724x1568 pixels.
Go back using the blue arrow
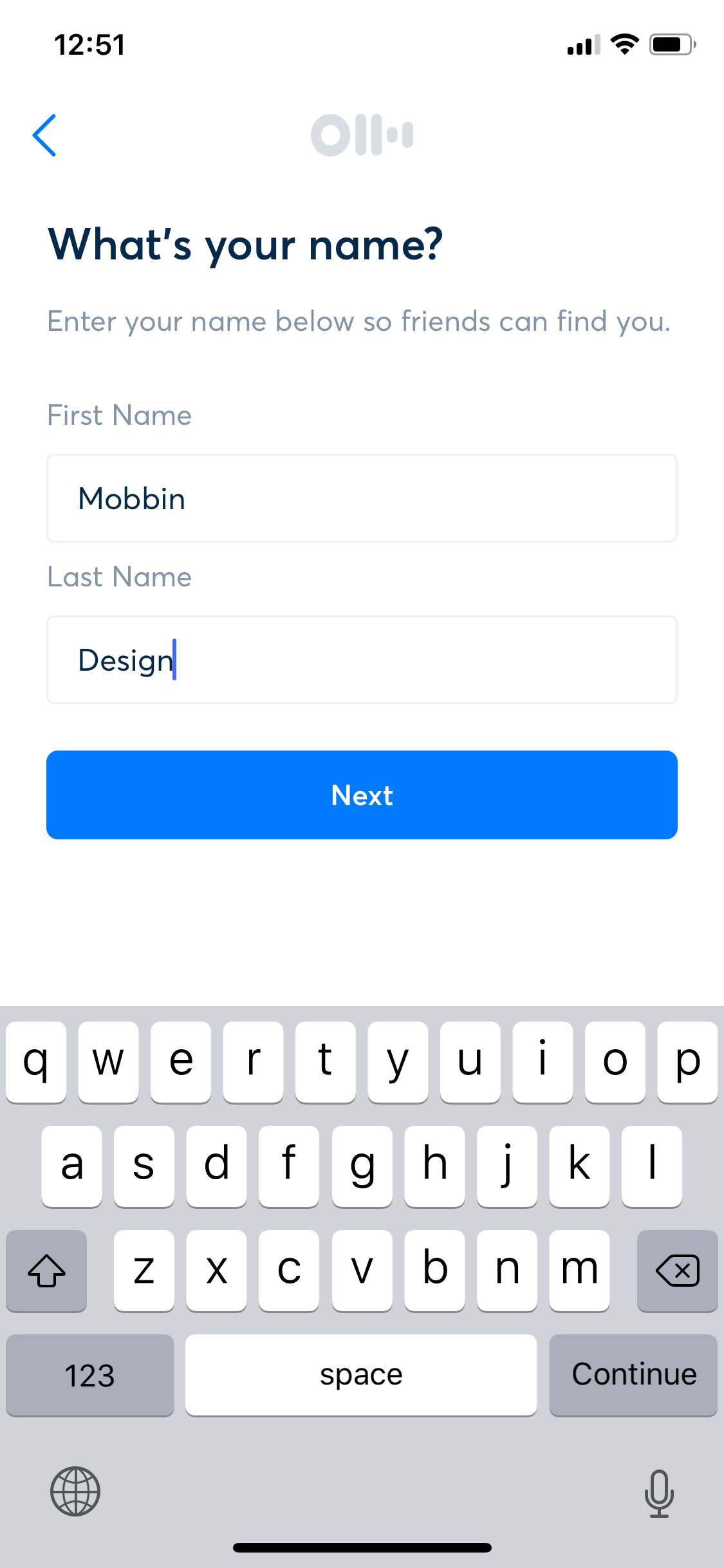44,135
